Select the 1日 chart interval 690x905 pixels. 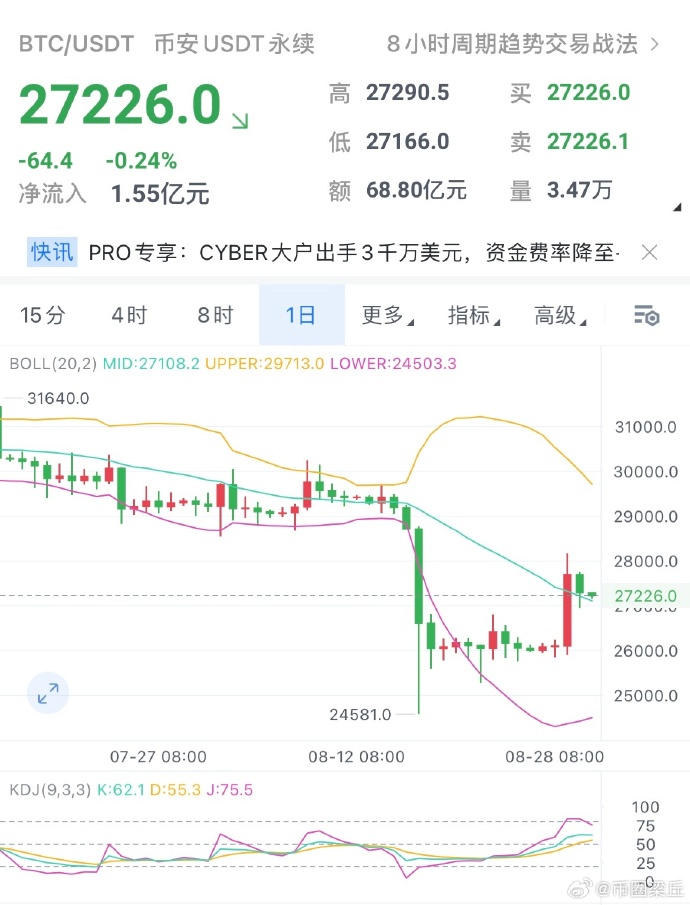301,316
